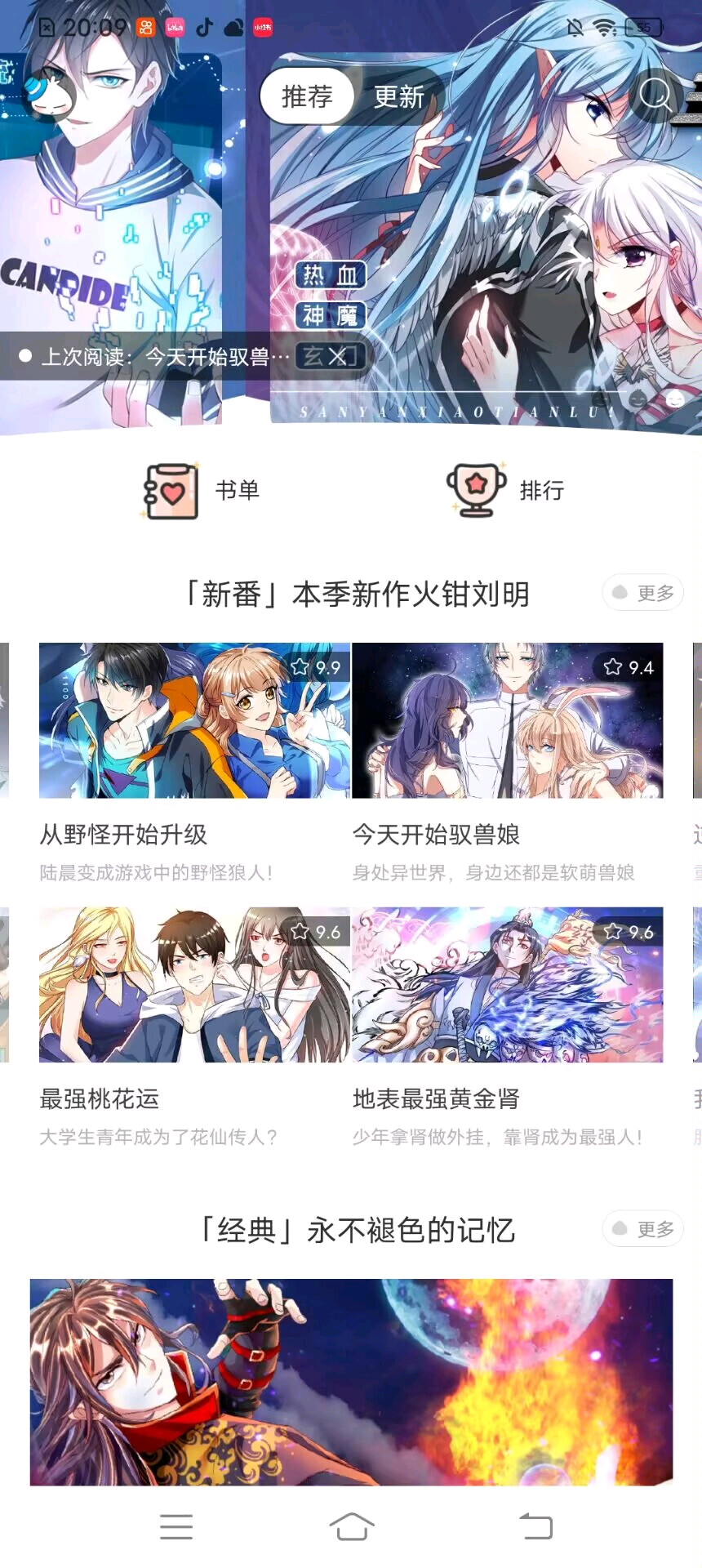Open the 书单 book list
Image resolution: width=702 pixels, height=1568 pixels.
click(x=202, y=491)
